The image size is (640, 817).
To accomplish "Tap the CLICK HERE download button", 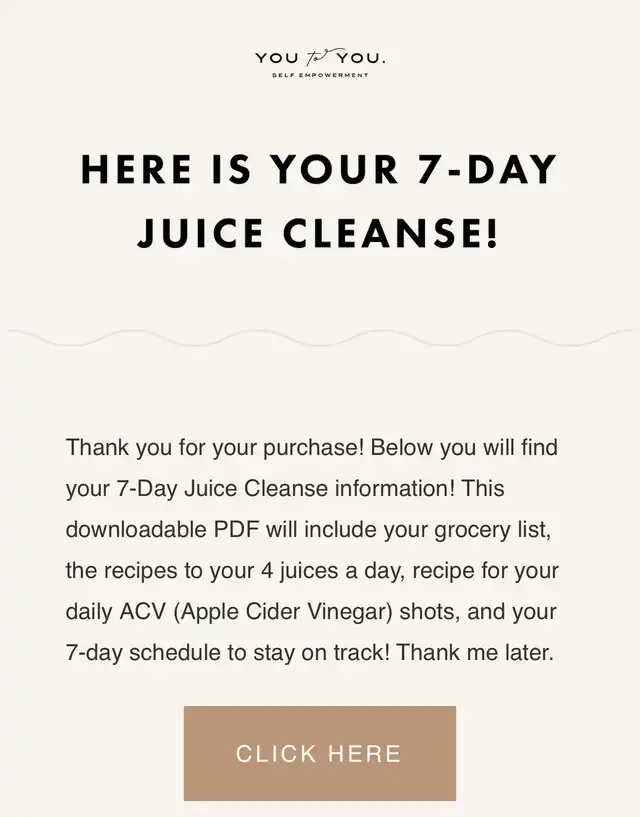I will [x=319, y=753].
